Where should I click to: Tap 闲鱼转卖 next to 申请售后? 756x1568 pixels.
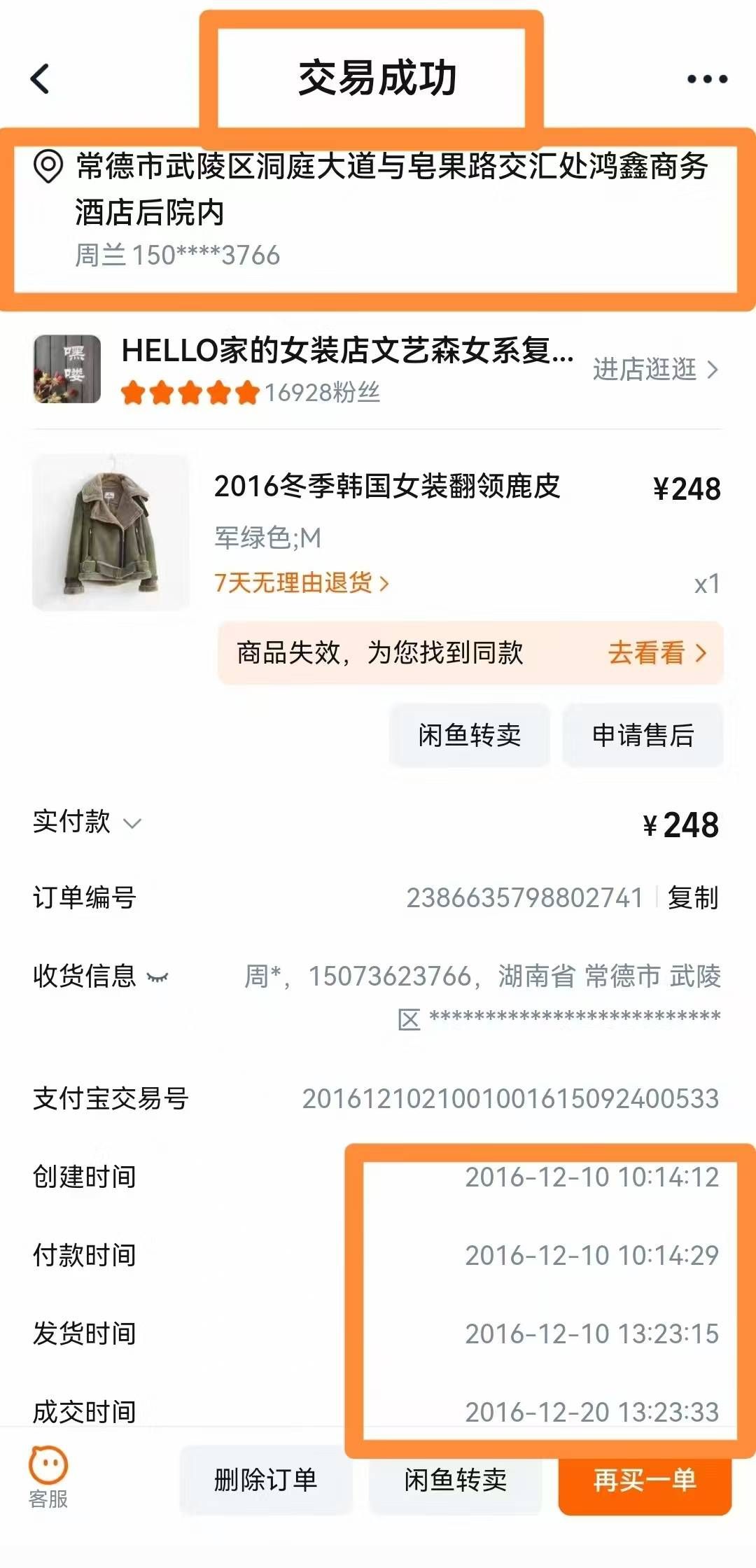tap(470, 735)
